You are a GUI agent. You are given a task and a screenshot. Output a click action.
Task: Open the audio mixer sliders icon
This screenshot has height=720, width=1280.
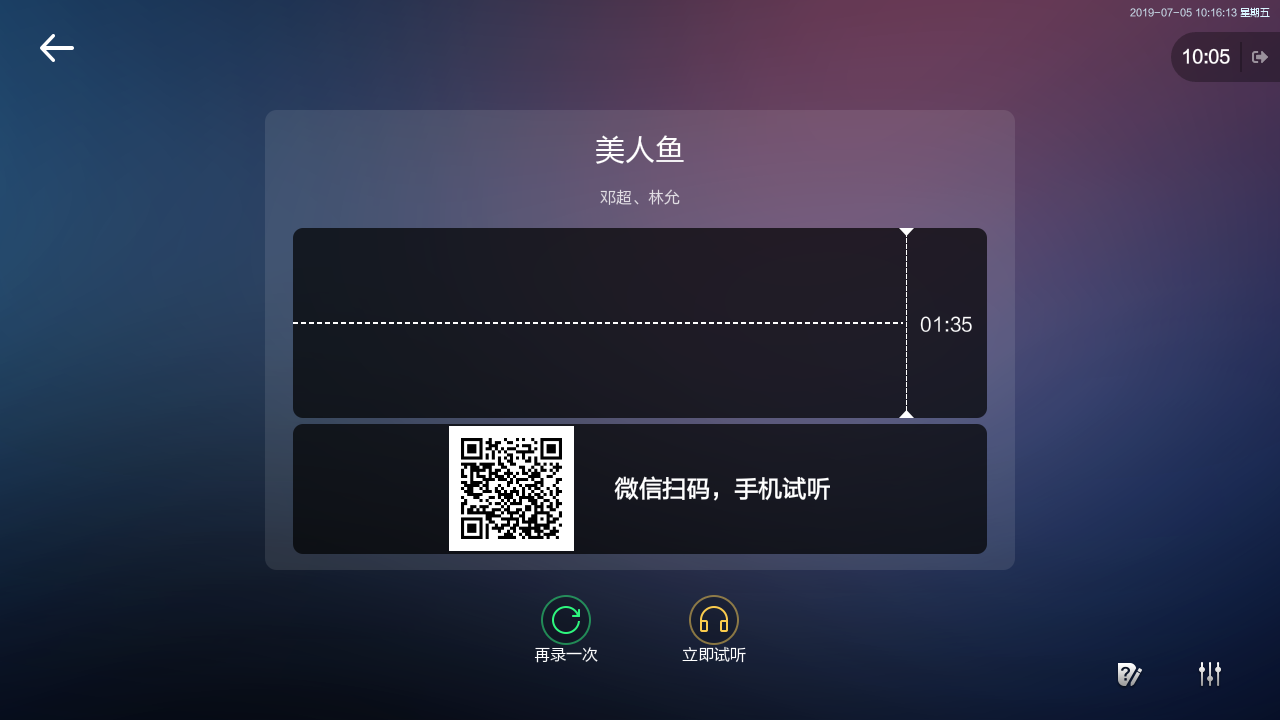pos(1210,674)
